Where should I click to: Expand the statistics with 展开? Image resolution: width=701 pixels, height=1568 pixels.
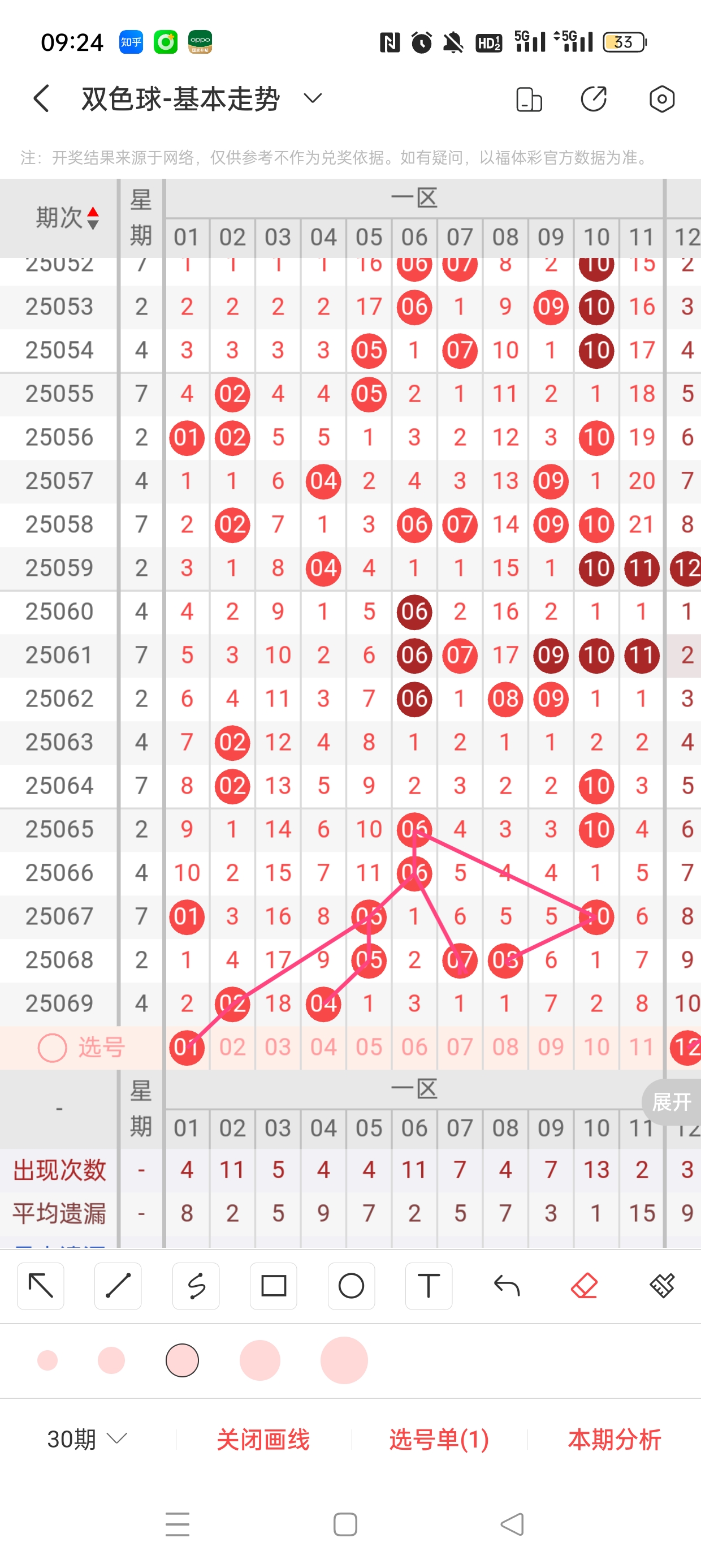(671, 1102)
